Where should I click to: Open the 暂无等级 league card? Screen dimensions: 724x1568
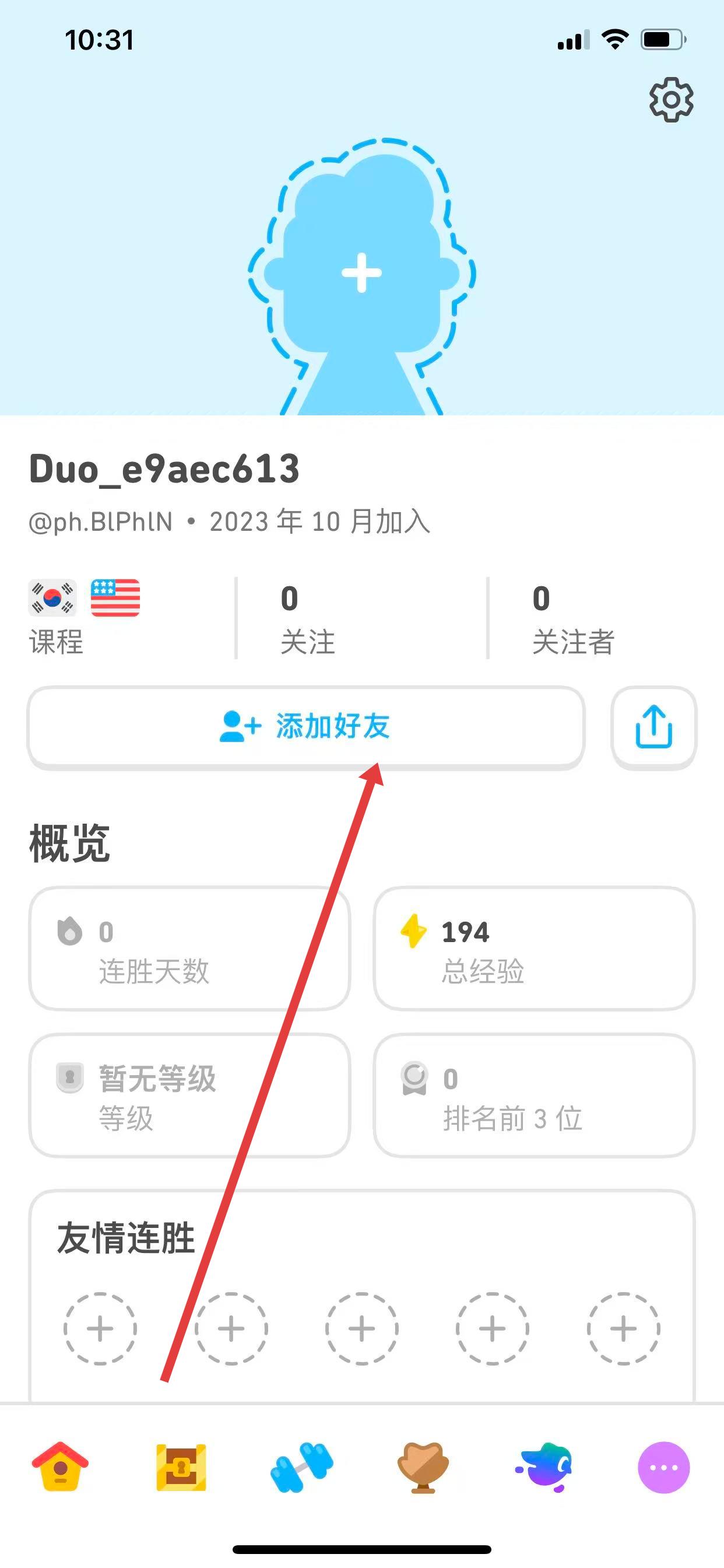pos(189,1095)
